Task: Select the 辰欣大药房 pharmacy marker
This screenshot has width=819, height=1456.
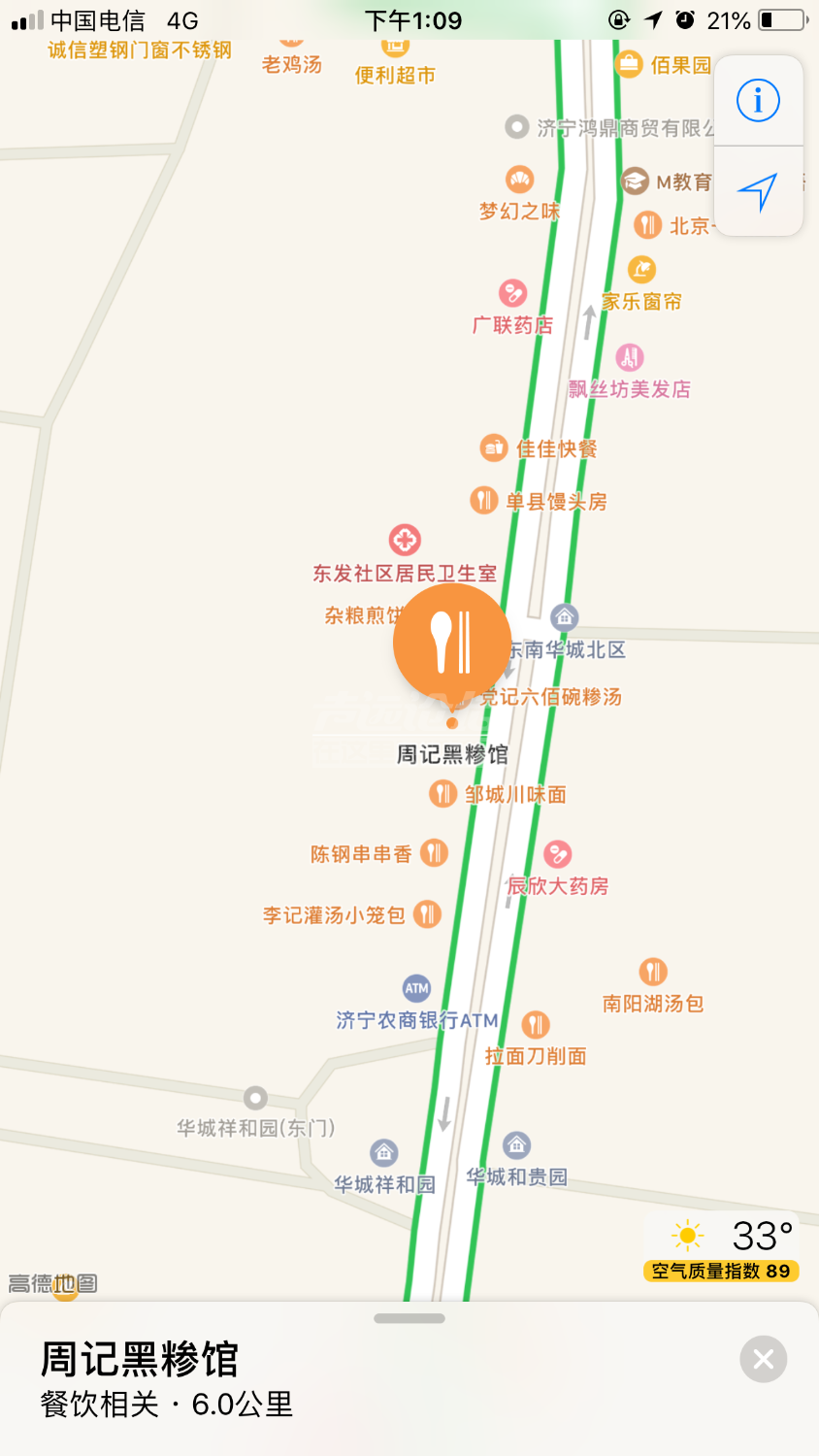Action: tap(557, 854)
